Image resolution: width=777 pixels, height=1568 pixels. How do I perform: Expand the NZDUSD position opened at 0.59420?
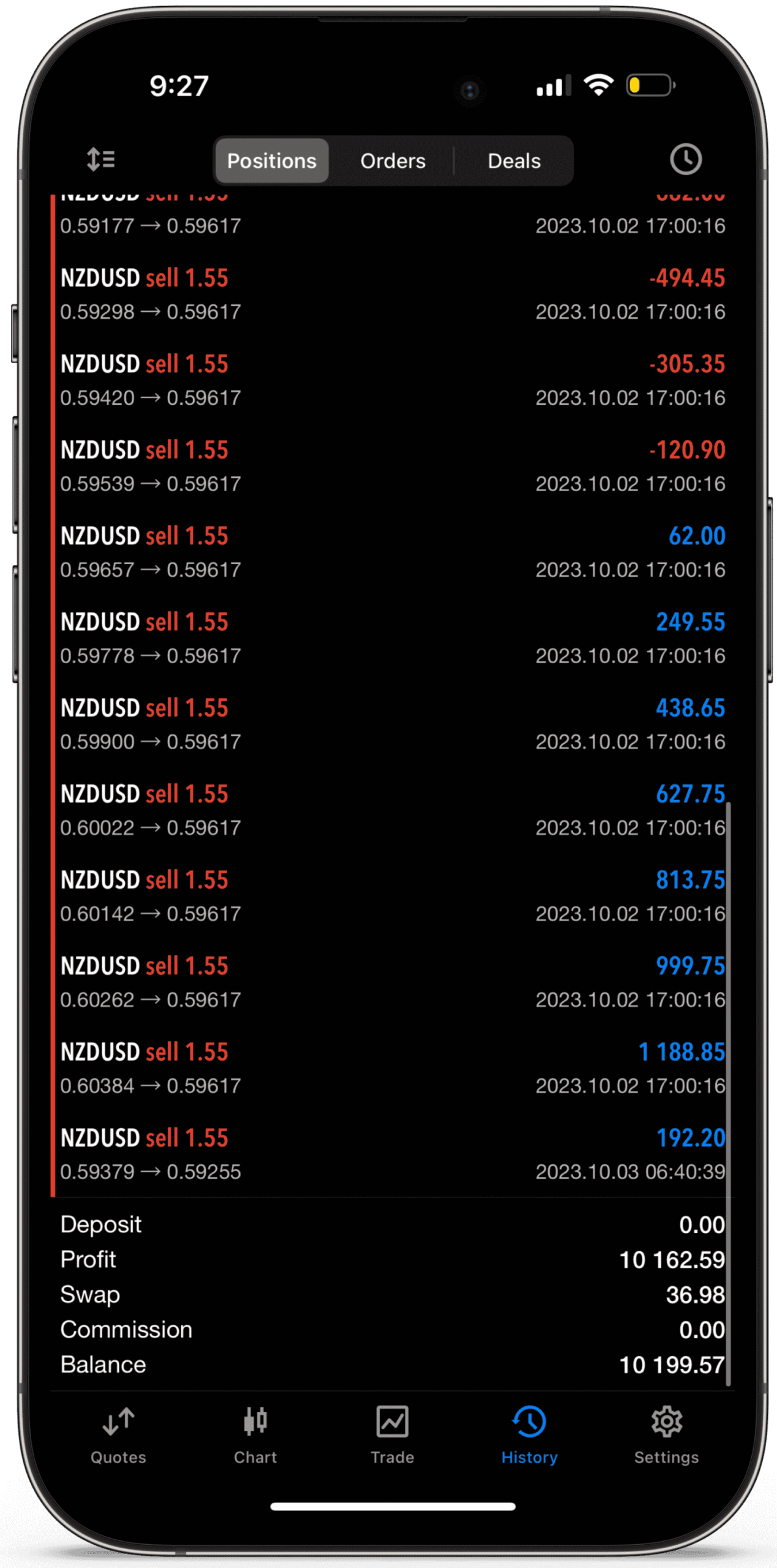pos(392,380)
